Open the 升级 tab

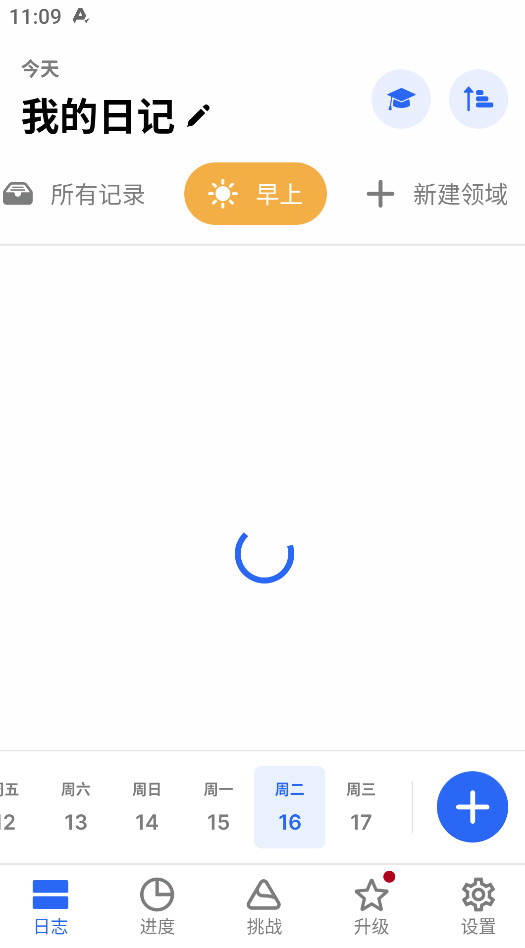(371, 907)
